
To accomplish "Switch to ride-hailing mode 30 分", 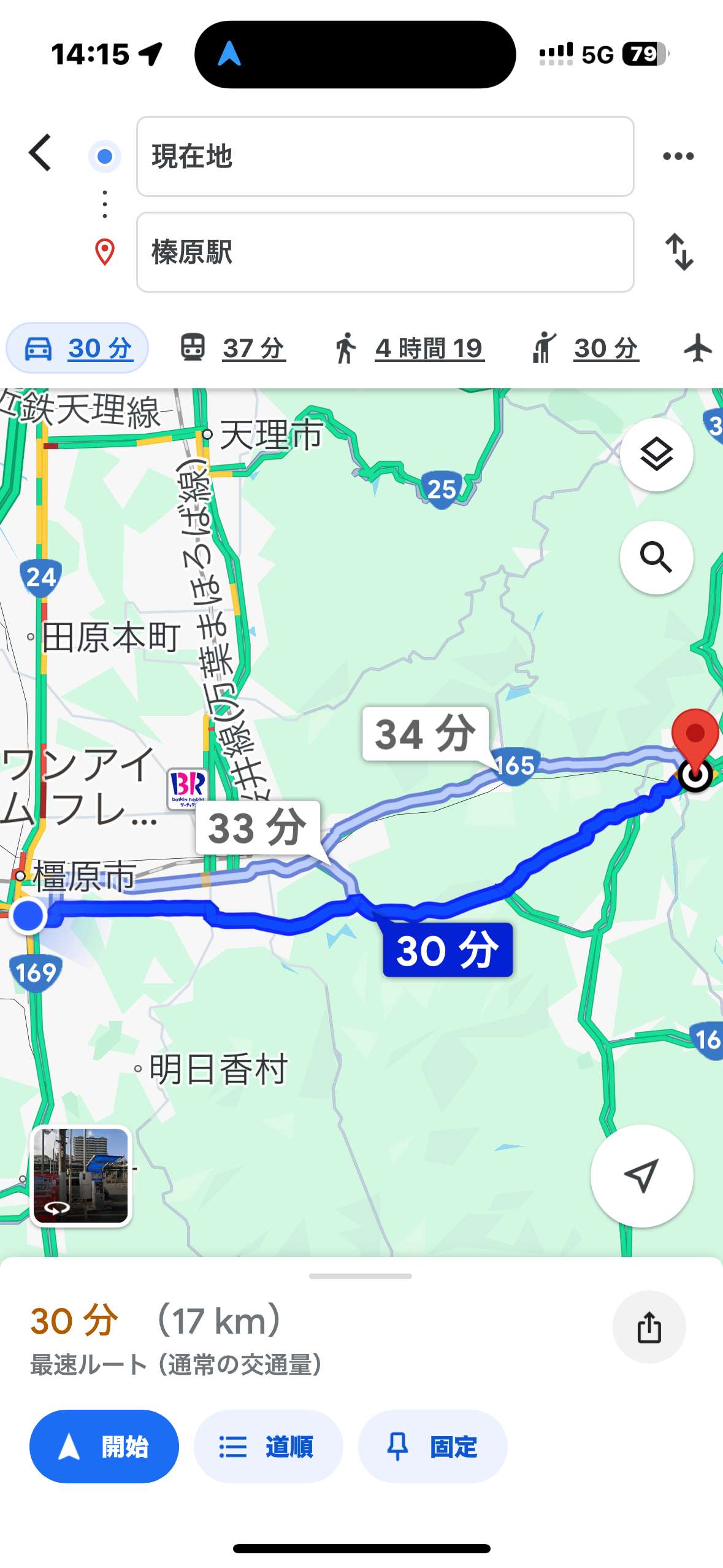I will tap(586, 348).
